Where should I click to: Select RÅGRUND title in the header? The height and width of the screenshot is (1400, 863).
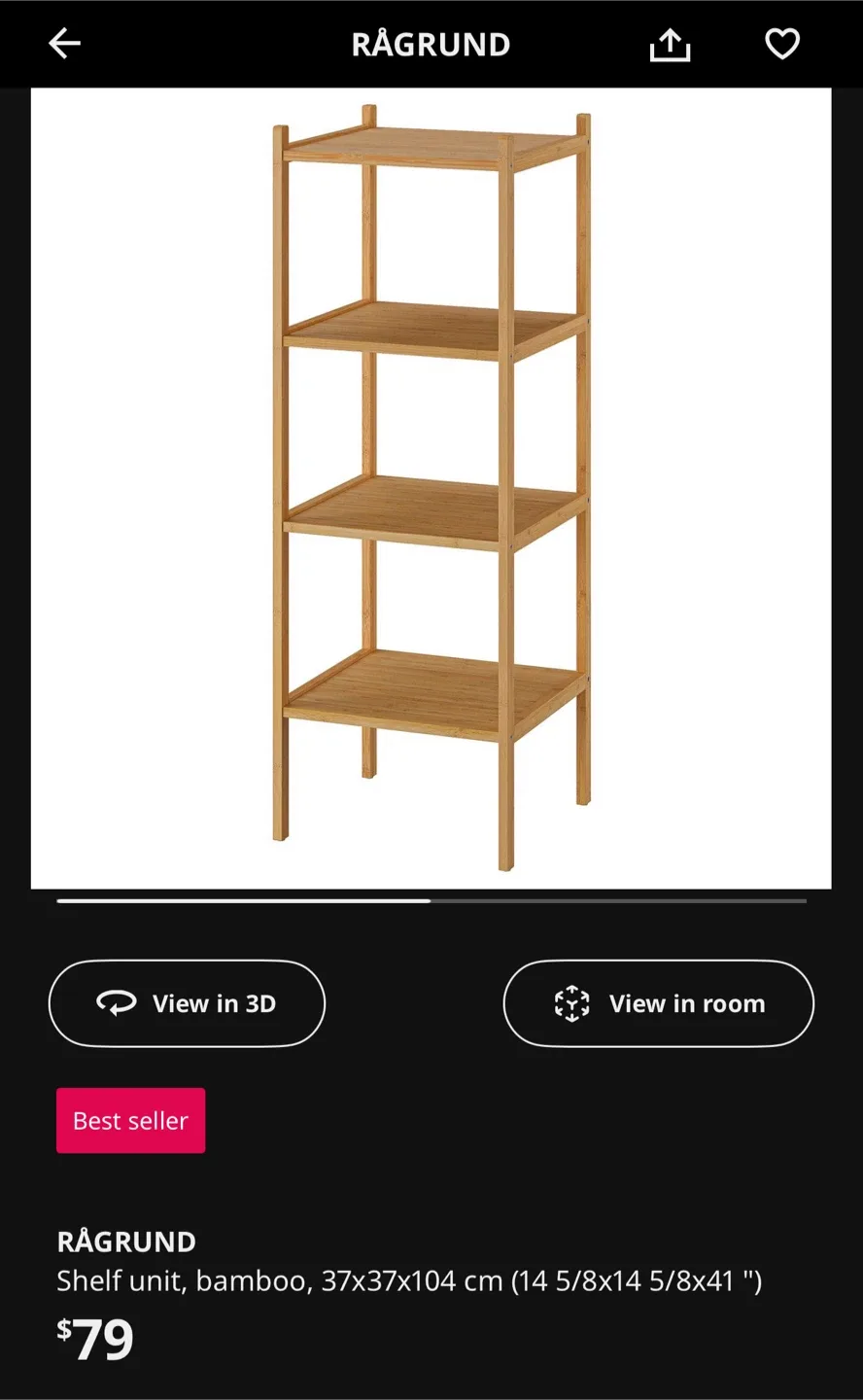tap(431, 43)
